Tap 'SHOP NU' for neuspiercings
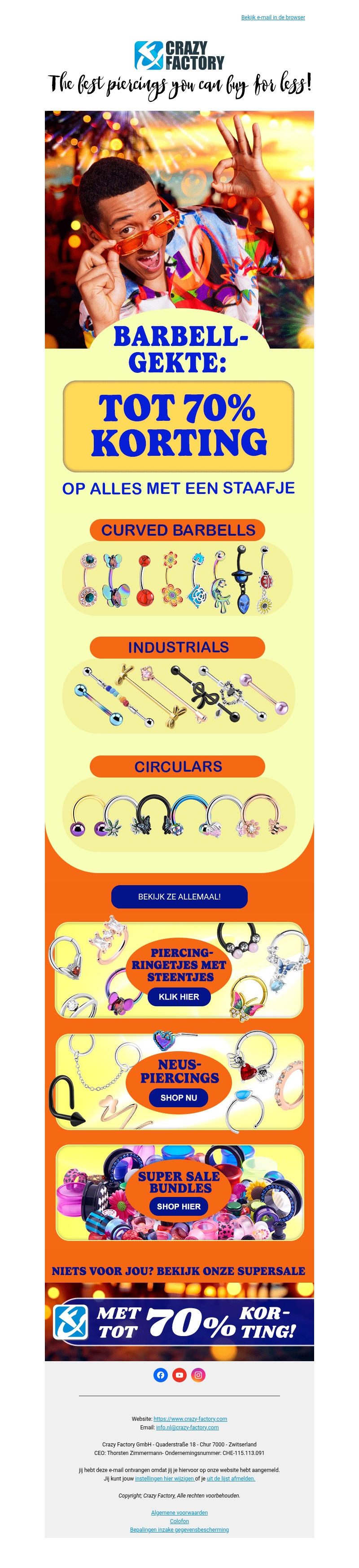359x1568 pixels. 178,1097
